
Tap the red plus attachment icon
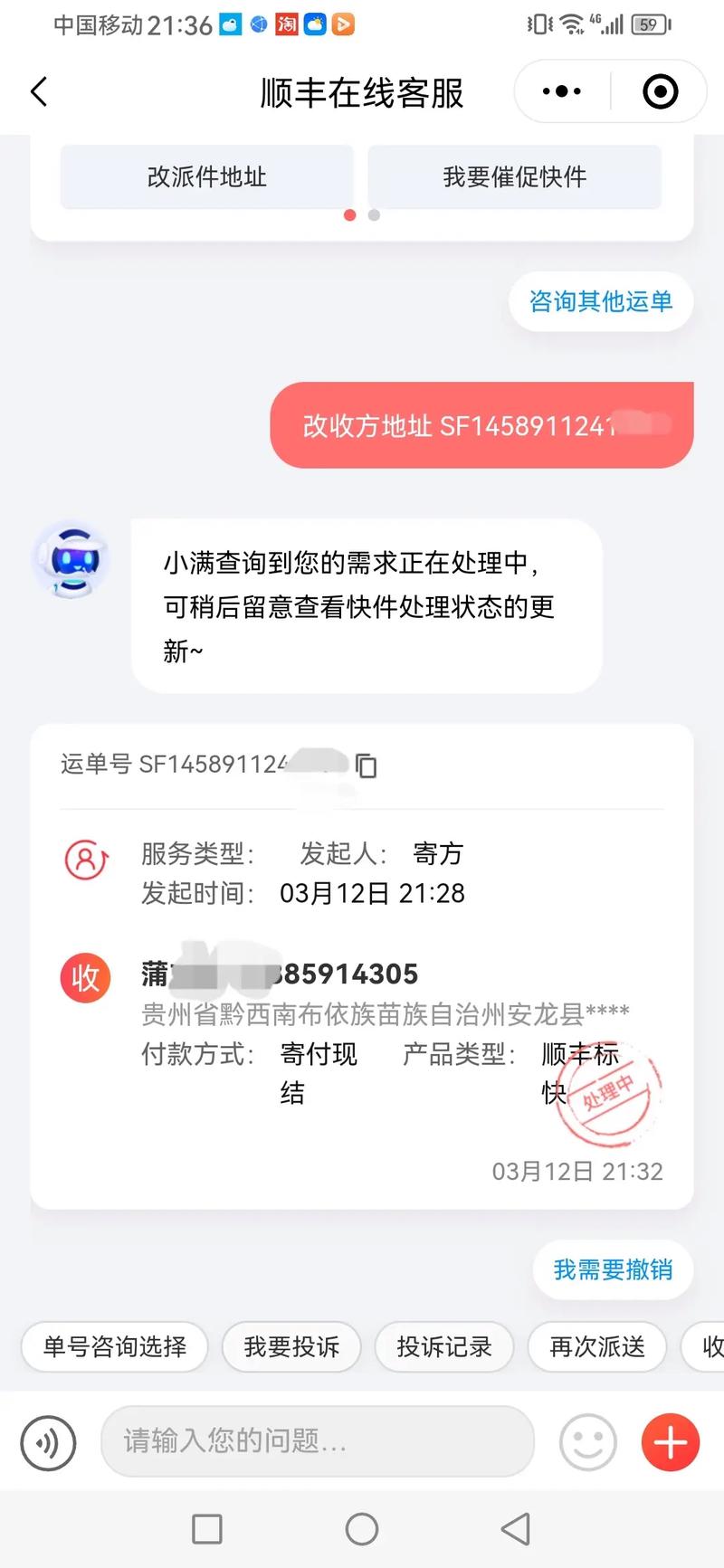[x=670, y=1442]
